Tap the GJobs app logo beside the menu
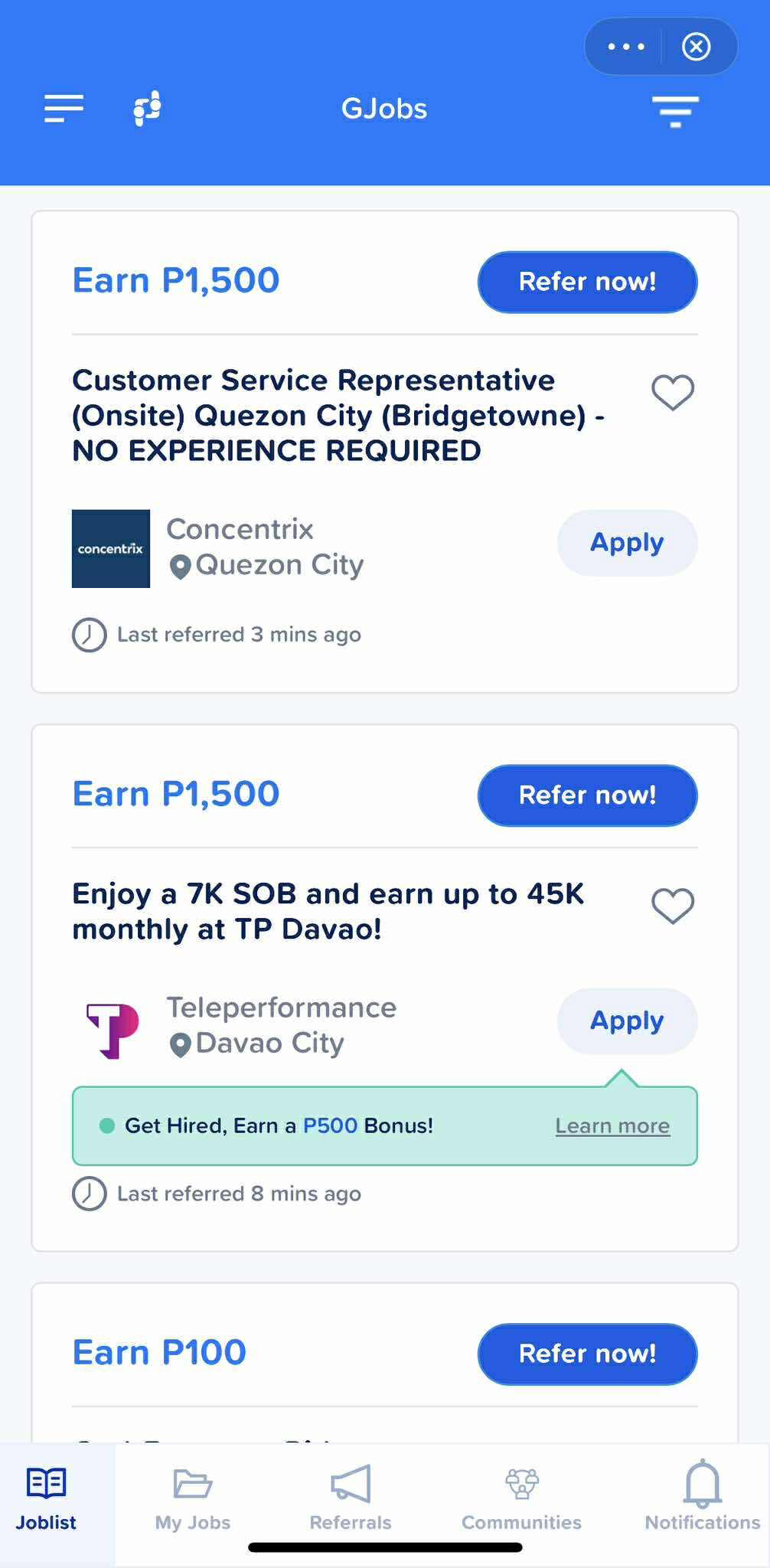 [146, 107]
